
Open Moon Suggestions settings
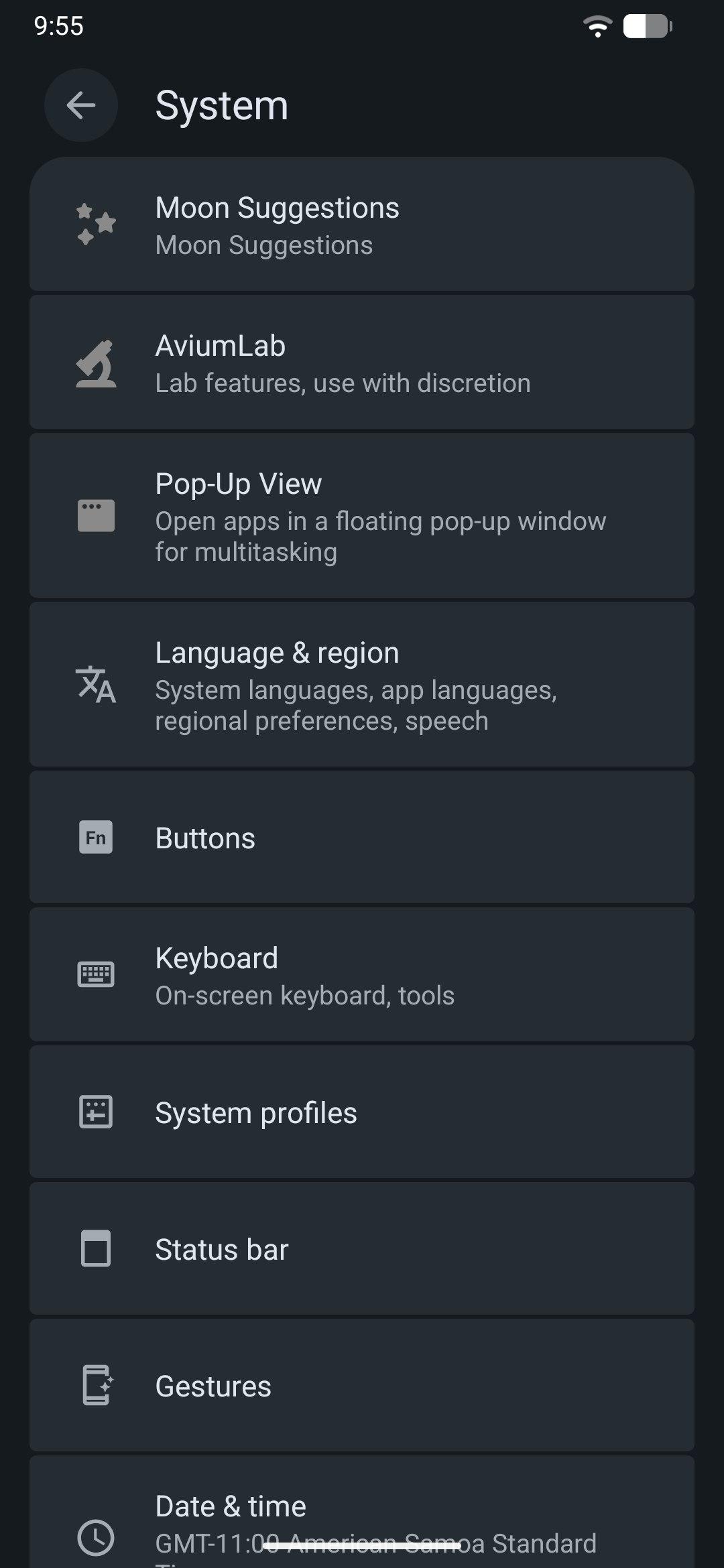(x=362, y=225)
